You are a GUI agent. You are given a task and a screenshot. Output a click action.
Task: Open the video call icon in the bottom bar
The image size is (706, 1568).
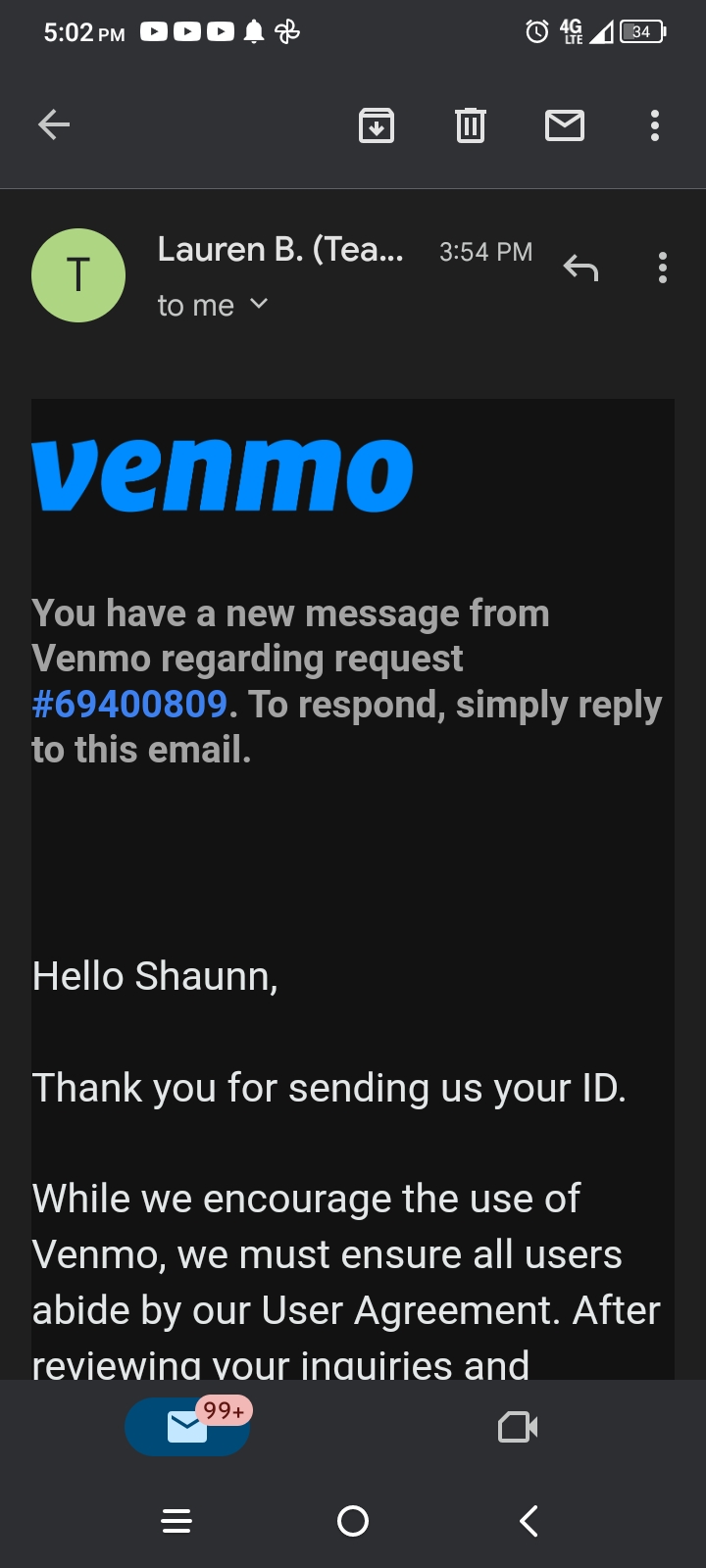[x=517, y=1427]
